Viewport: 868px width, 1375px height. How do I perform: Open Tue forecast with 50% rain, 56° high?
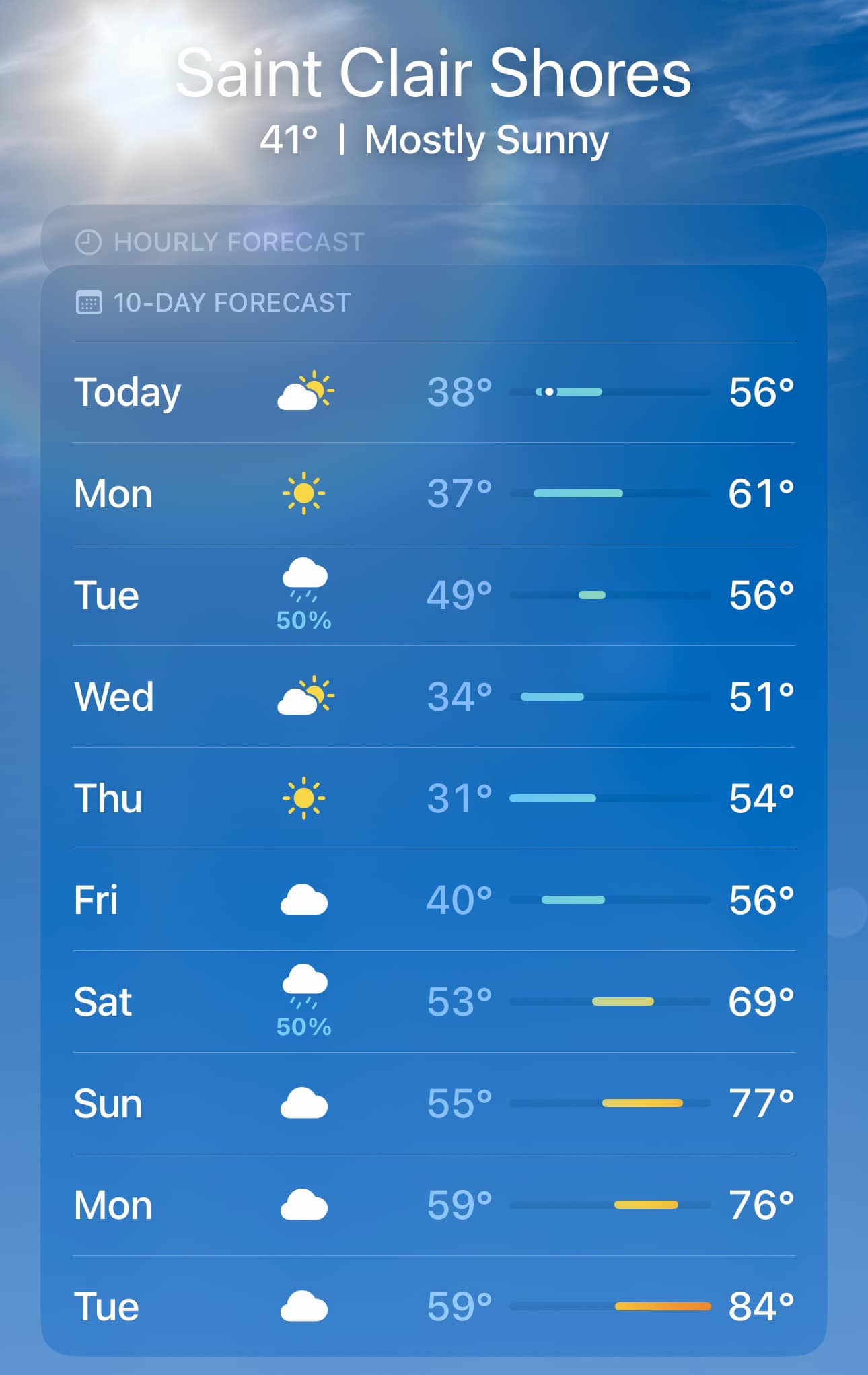[x=434, y=595]
